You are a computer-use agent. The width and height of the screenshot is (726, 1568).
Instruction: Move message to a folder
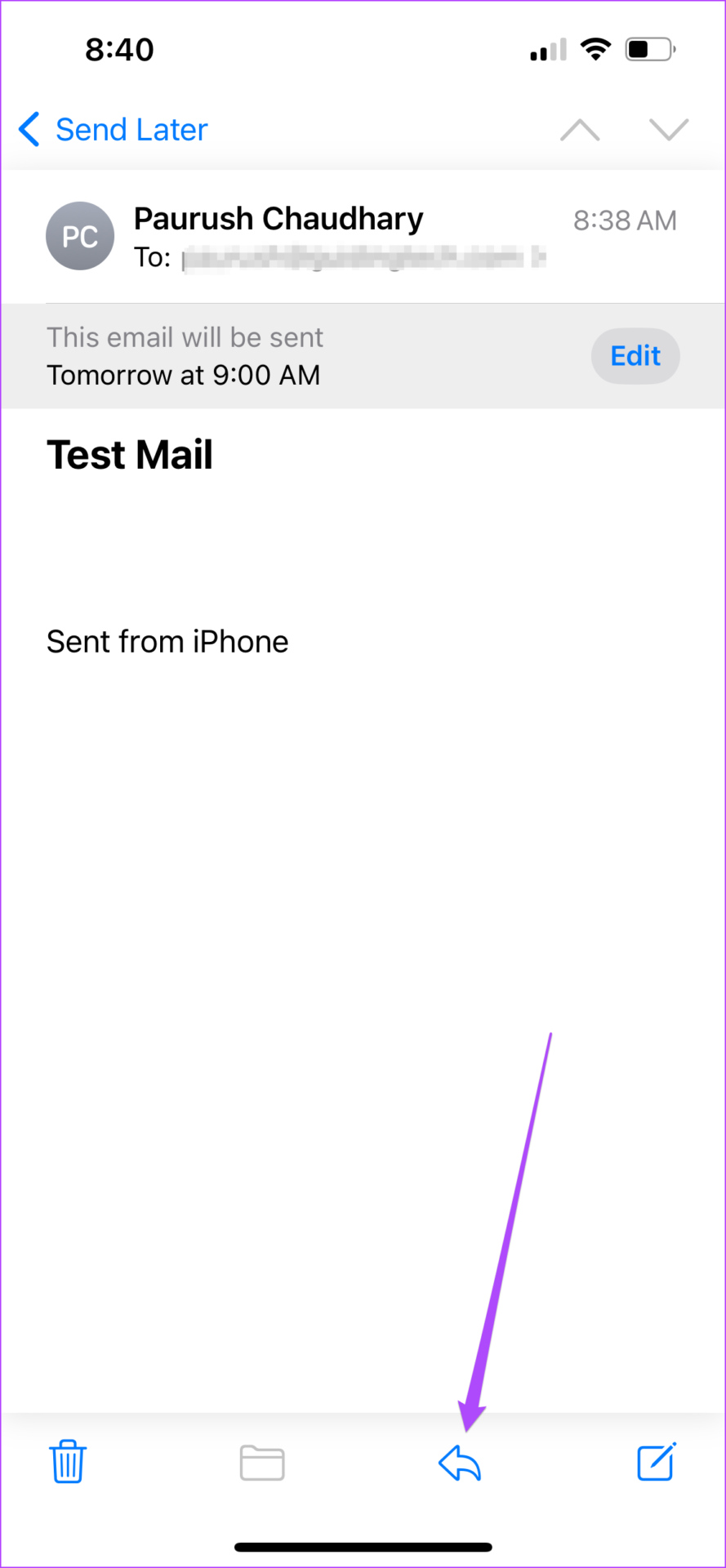(262, 1463)
